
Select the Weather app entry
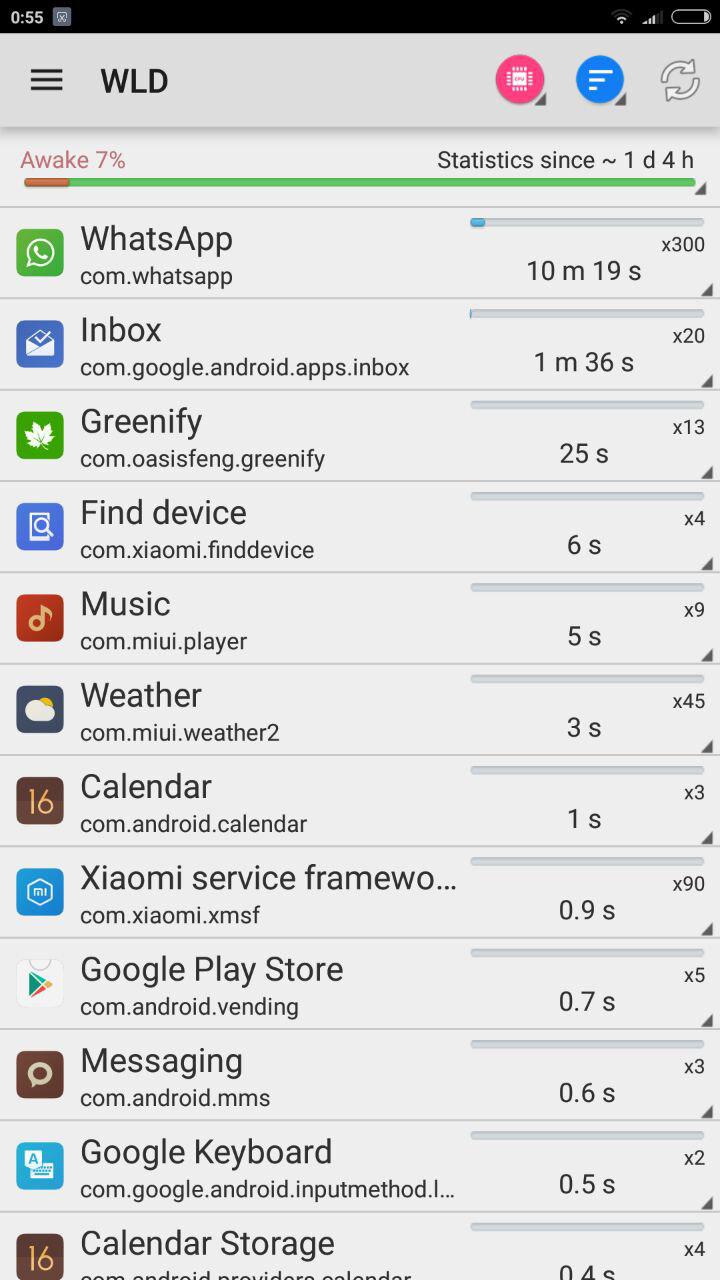[x=360, y=710]
